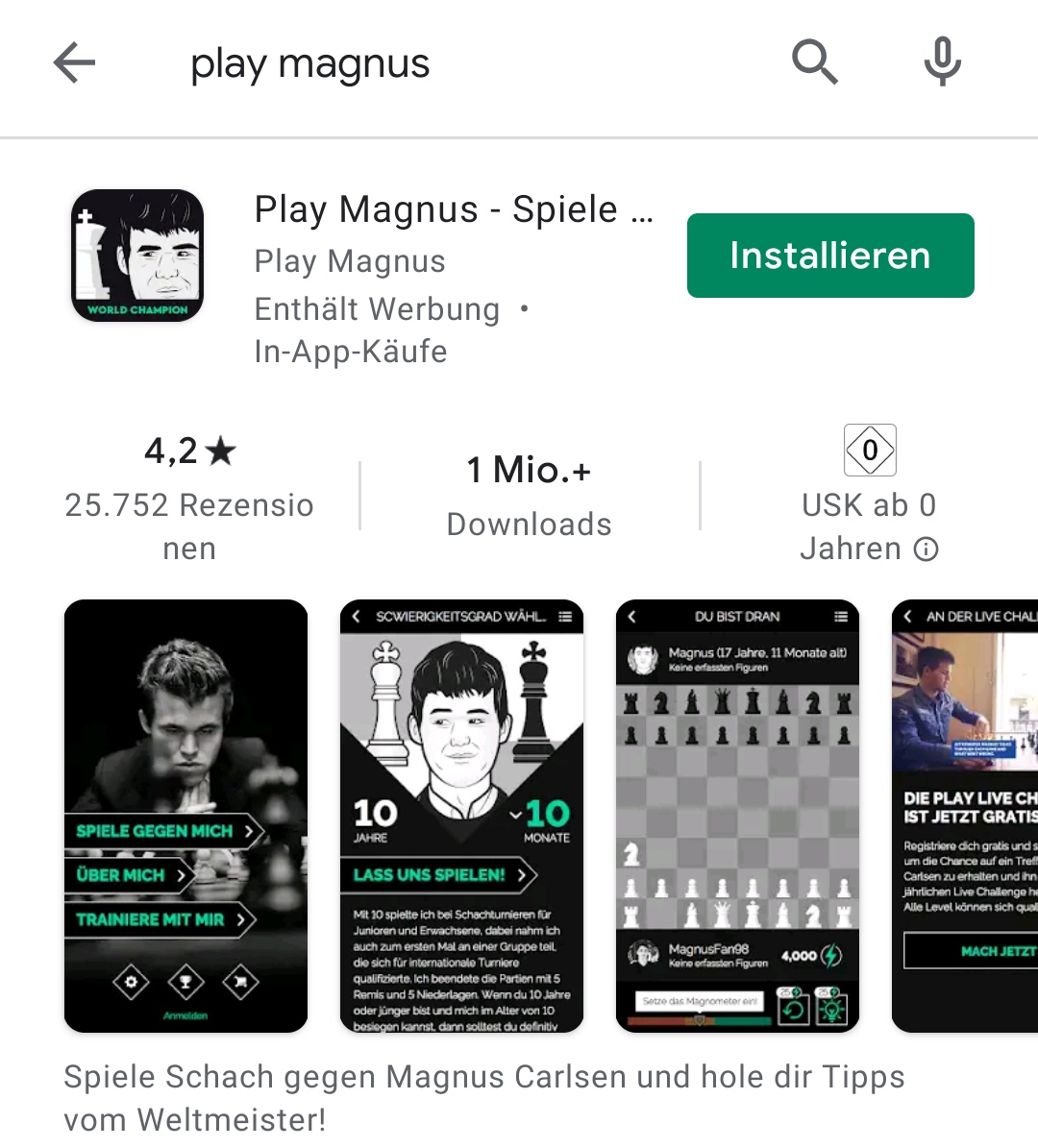Start voice search with the microphone
This screenshot has width=1038, height=1148.
(942, 63)
